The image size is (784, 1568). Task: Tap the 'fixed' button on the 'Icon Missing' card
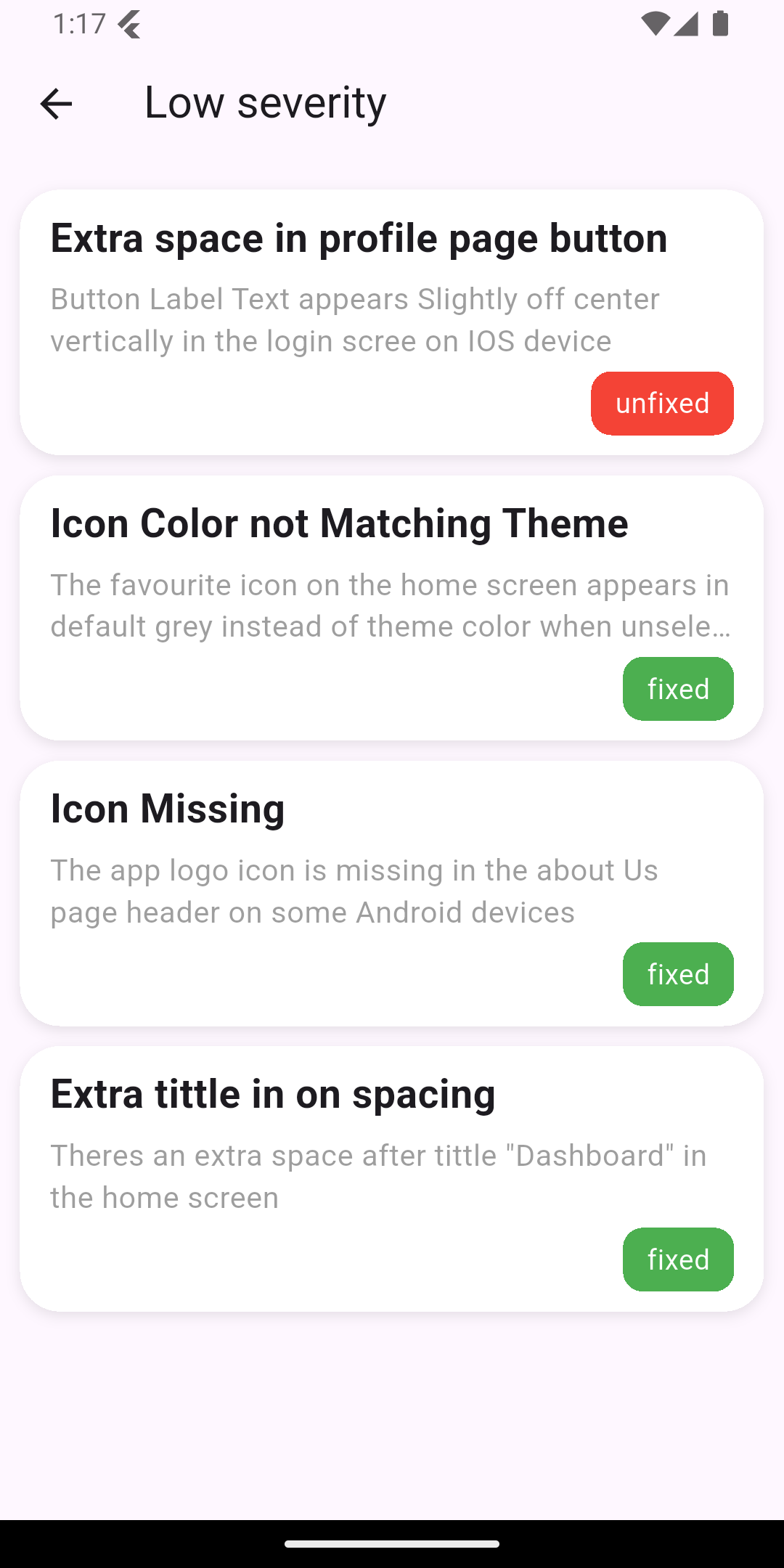[x=678, y=974]
